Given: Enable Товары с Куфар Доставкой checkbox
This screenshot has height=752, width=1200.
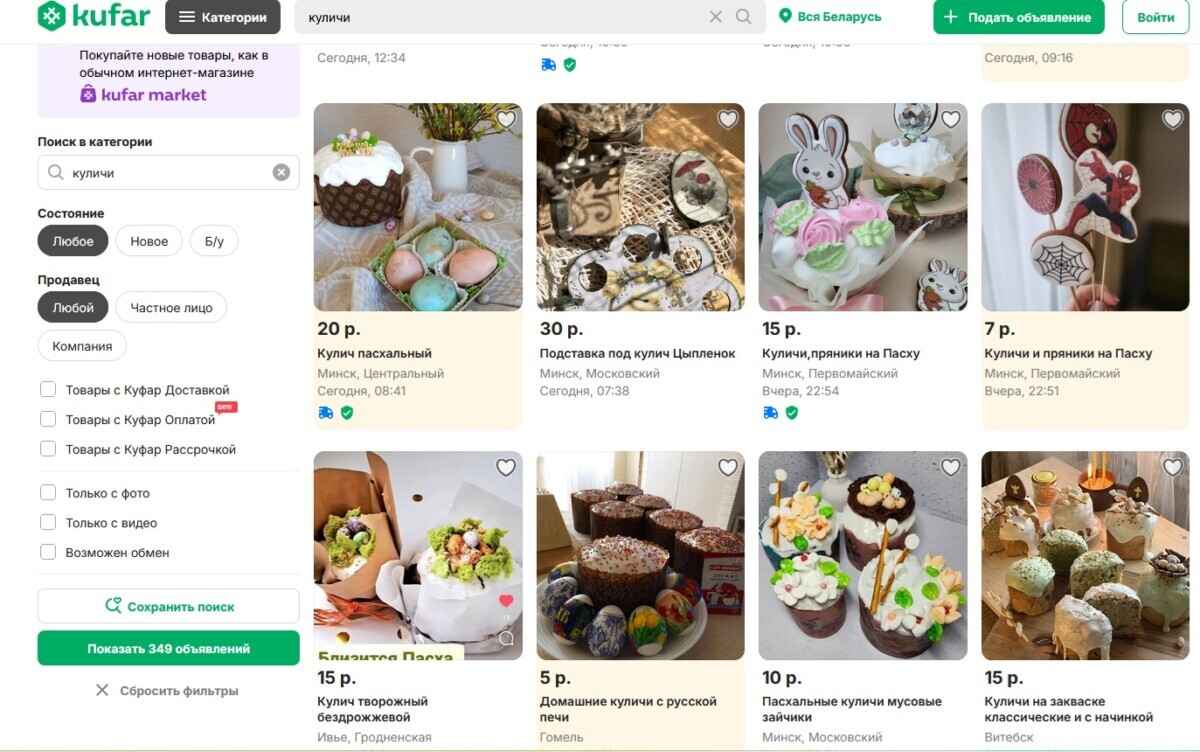Looking at the screenshot, I should [x=48, y=390].
